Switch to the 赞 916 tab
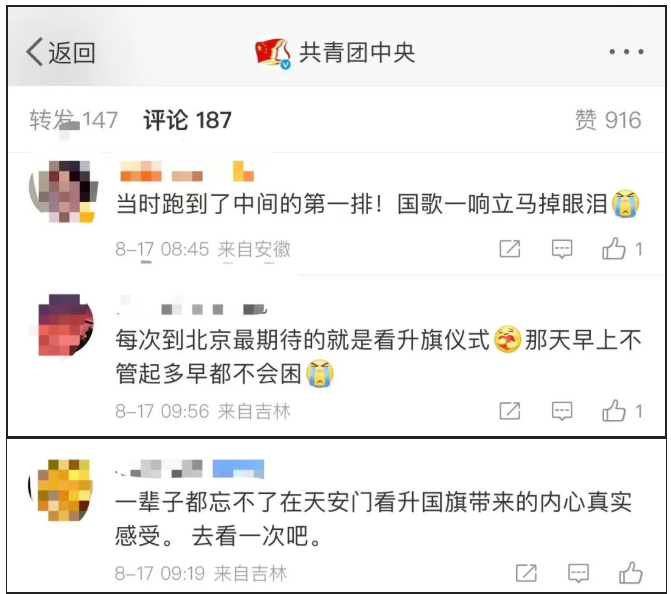 pyautogui.click(x=607, y=120)
